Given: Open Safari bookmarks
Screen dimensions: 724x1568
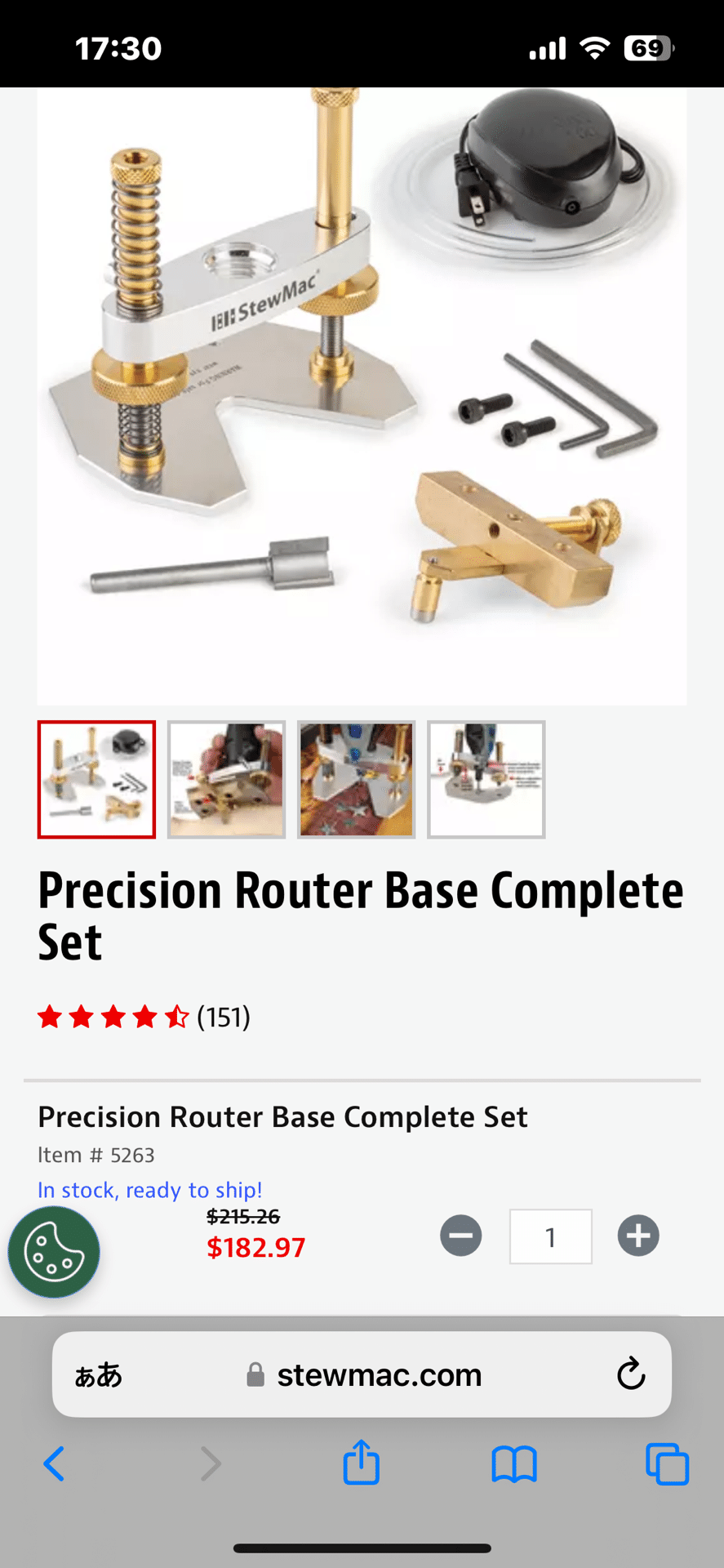Looking at the screenshot, I should (x=514, y=1463).
